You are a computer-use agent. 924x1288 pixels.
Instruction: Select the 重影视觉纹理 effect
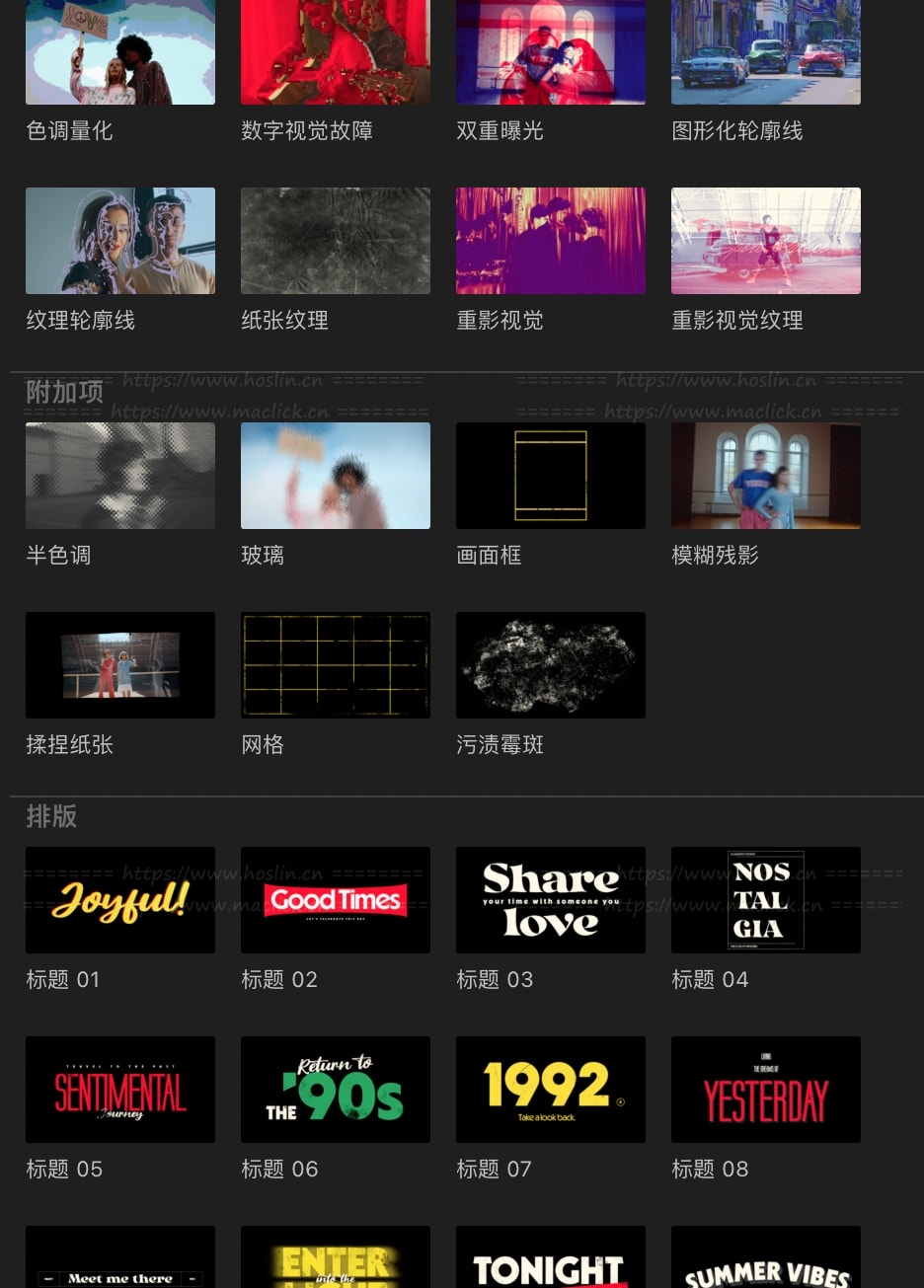coord(766,241)
